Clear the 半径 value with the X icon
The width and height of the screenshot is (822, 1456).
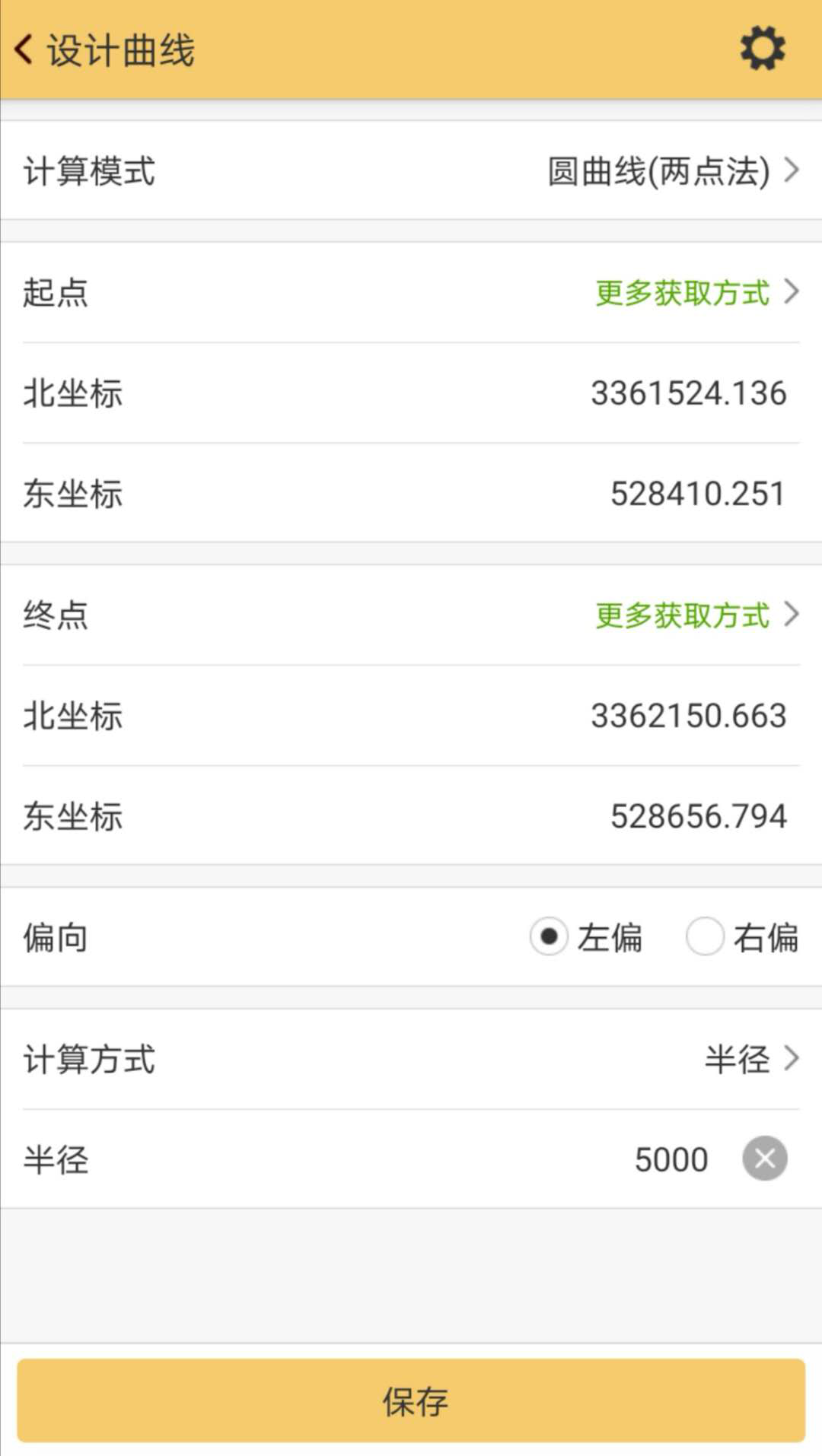click(764, 1159)
